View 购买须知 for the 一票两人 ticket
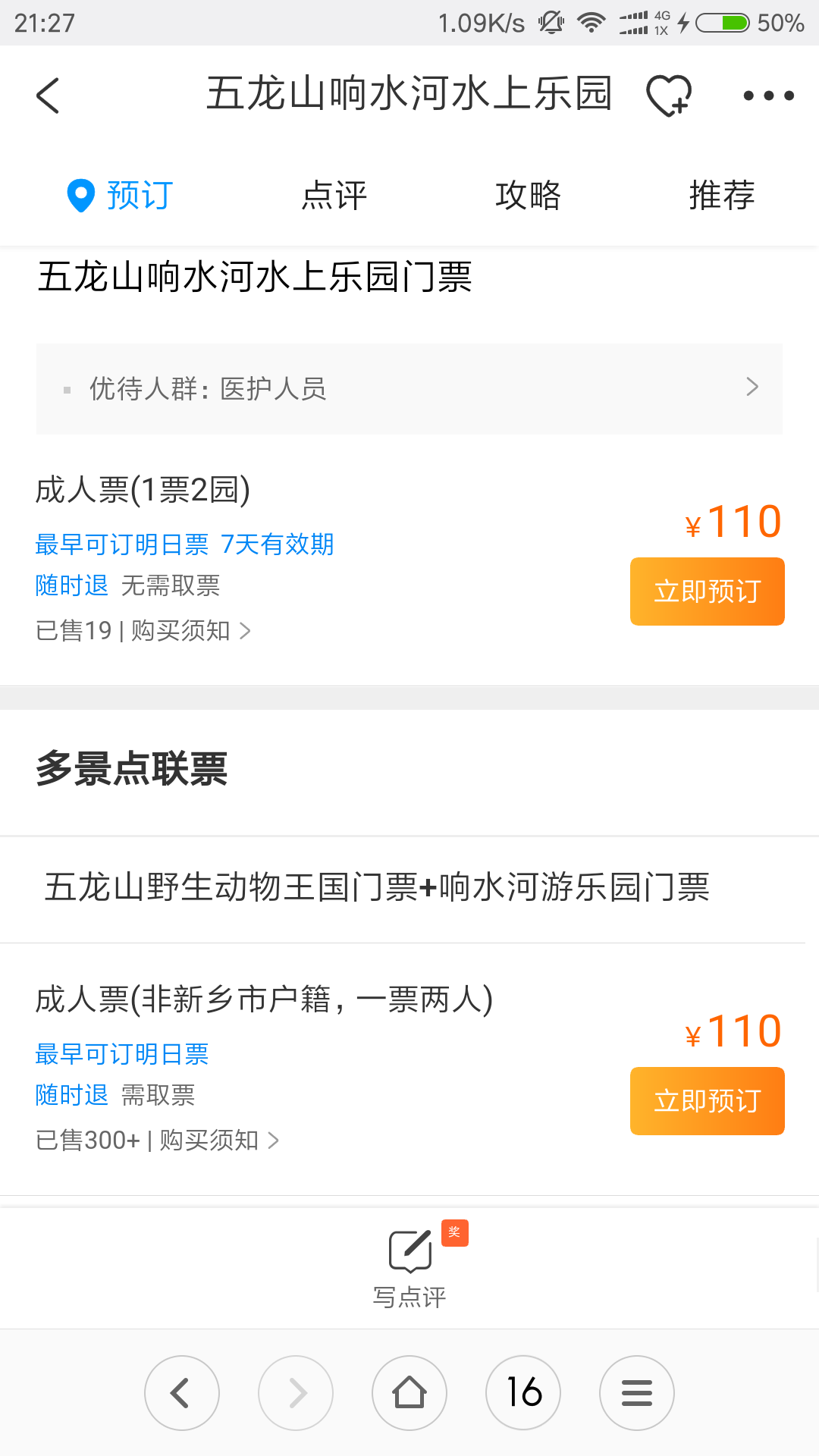The height and width of the screenshot is (1456, 819). coord(219,1140)
